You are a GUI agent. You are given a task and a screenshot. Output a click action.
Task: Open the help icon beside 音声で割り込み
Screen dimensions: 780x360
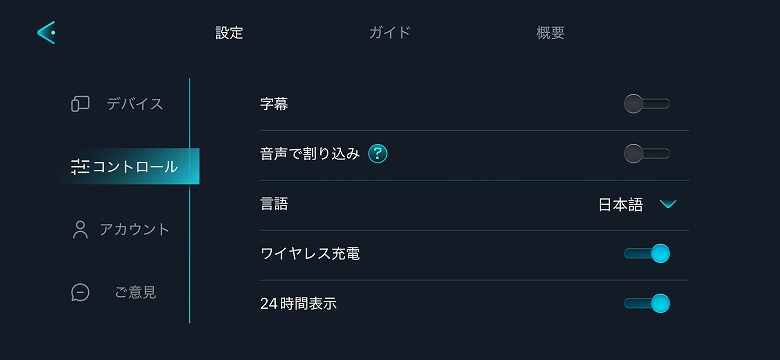pyautogui.click(x=378, y=154)
